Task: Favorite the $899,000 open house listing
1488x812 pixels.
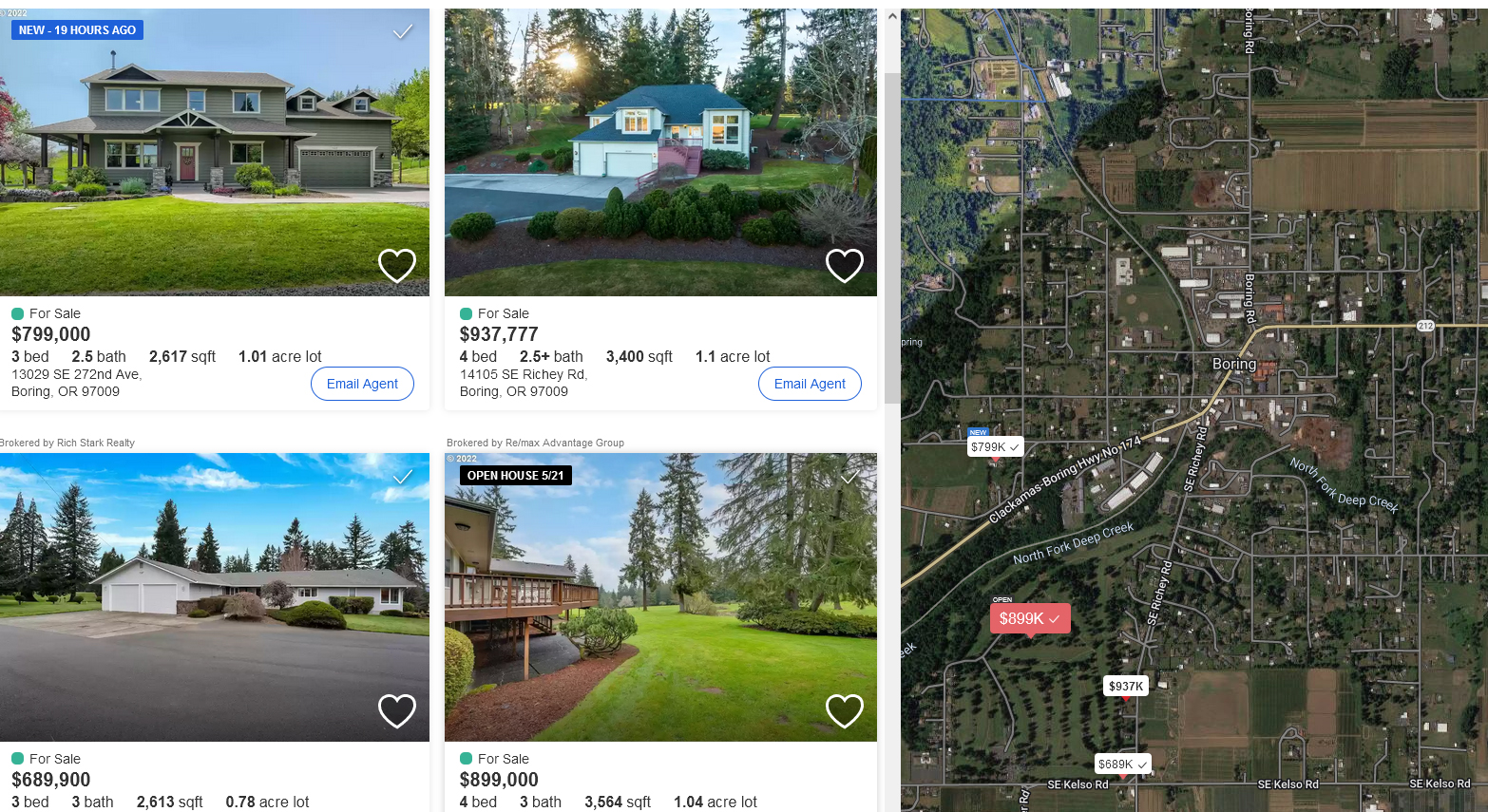Action: (x=845, y=710)
